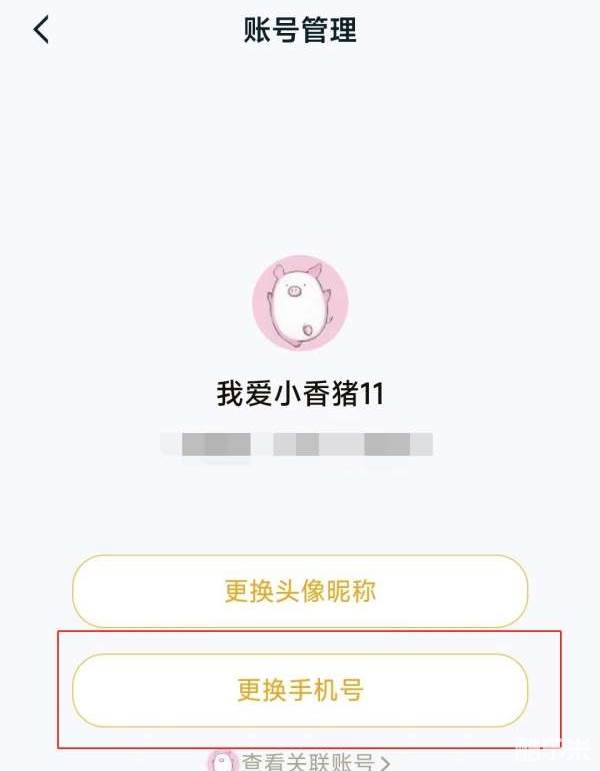
Task: Tap the 更换手机号 button
Action: click(299, 690)
